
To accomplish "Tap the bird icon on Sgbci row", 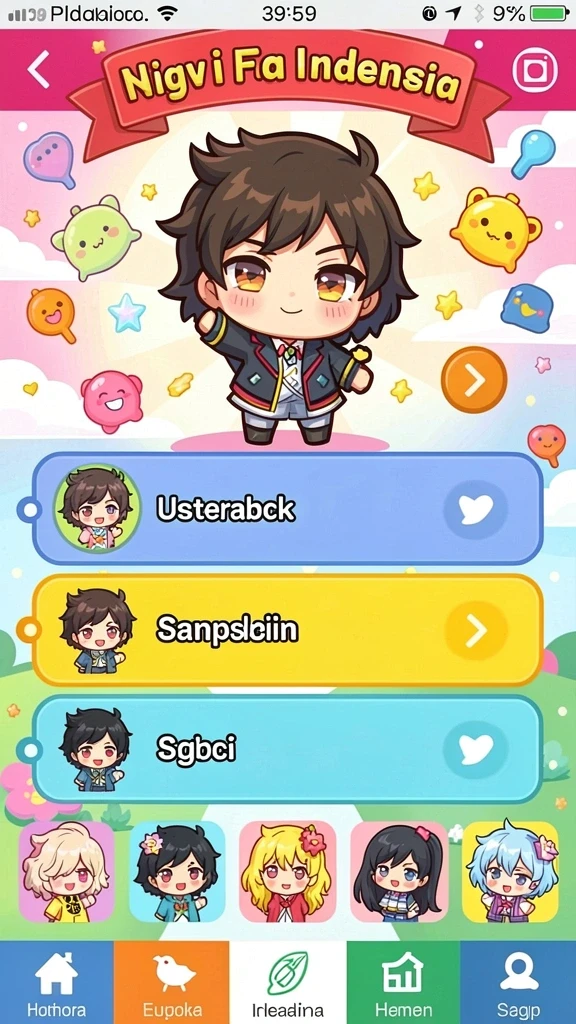I will [475, 750].
